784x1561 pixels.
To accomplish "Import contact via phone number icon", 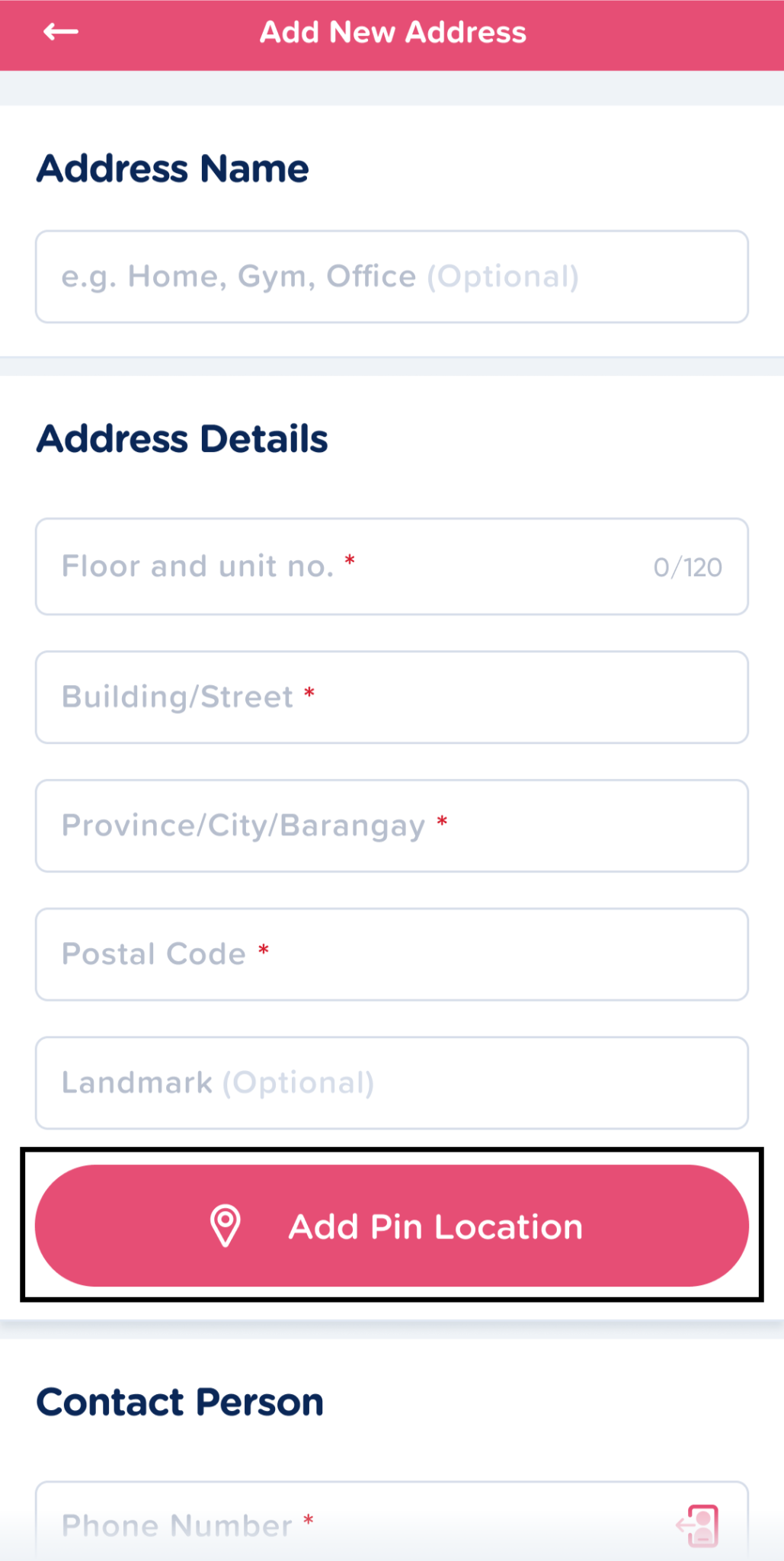I will coord(698,1525).
